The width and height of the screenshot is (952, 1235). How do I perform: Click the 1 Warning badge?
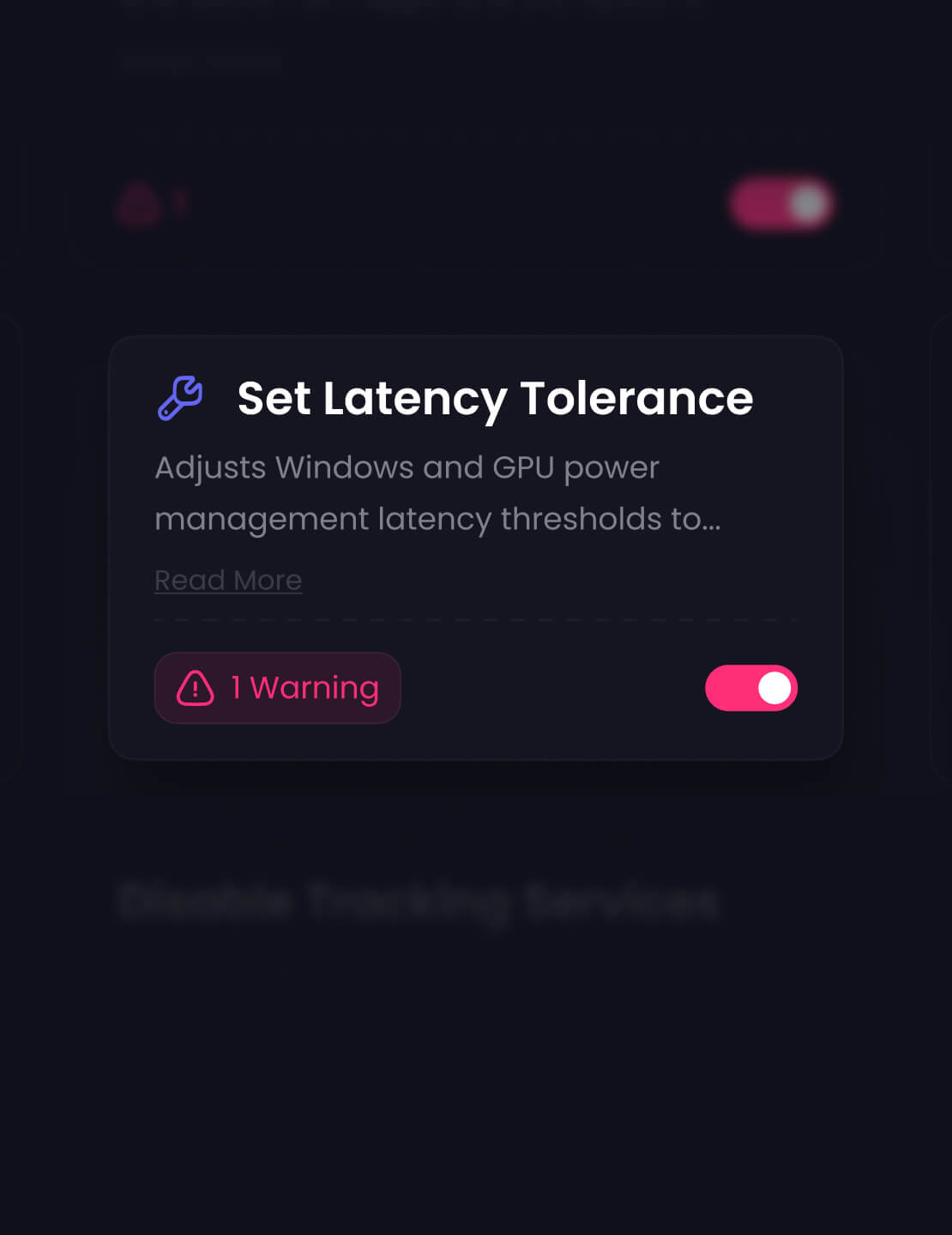277,688
